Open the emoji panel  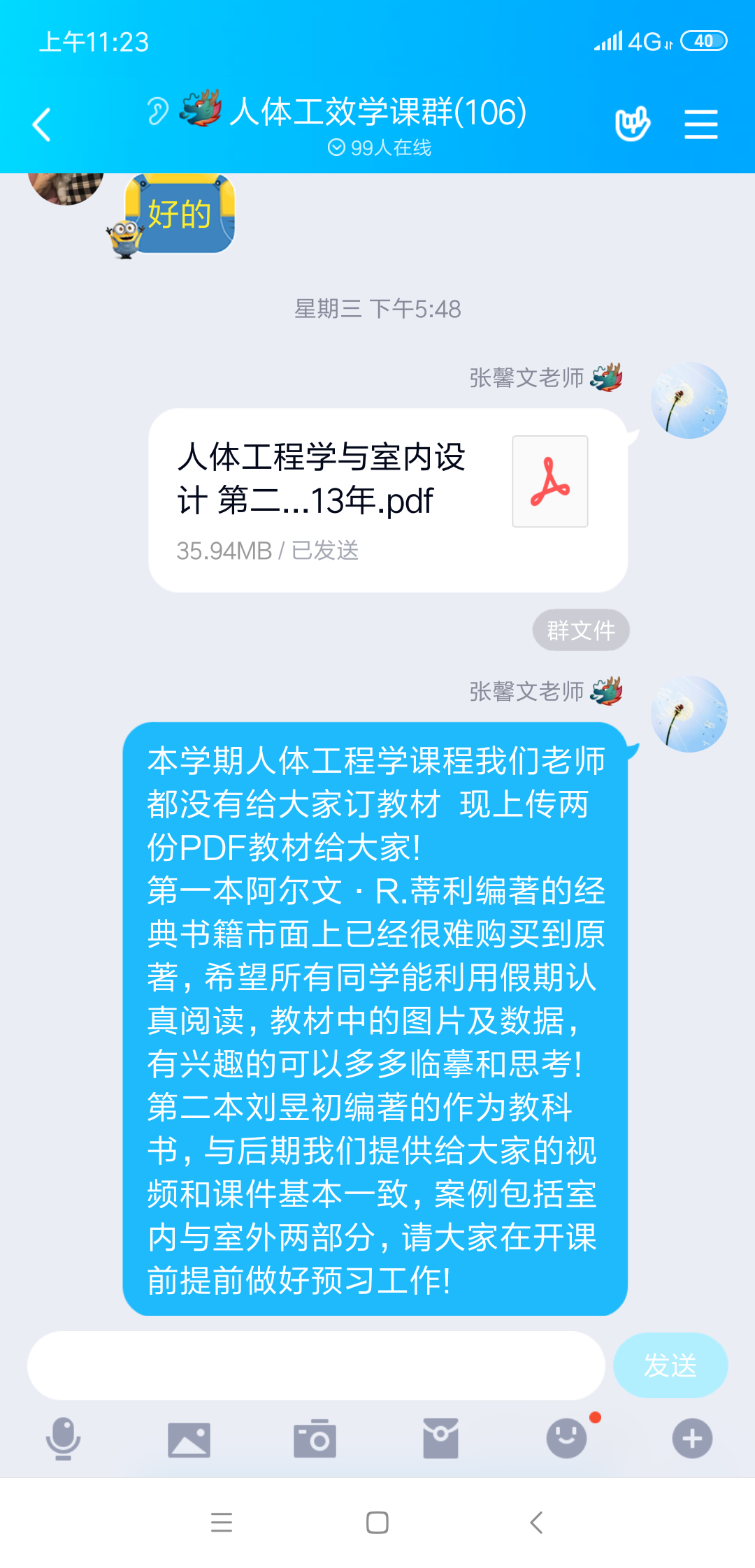point(566,1439)
